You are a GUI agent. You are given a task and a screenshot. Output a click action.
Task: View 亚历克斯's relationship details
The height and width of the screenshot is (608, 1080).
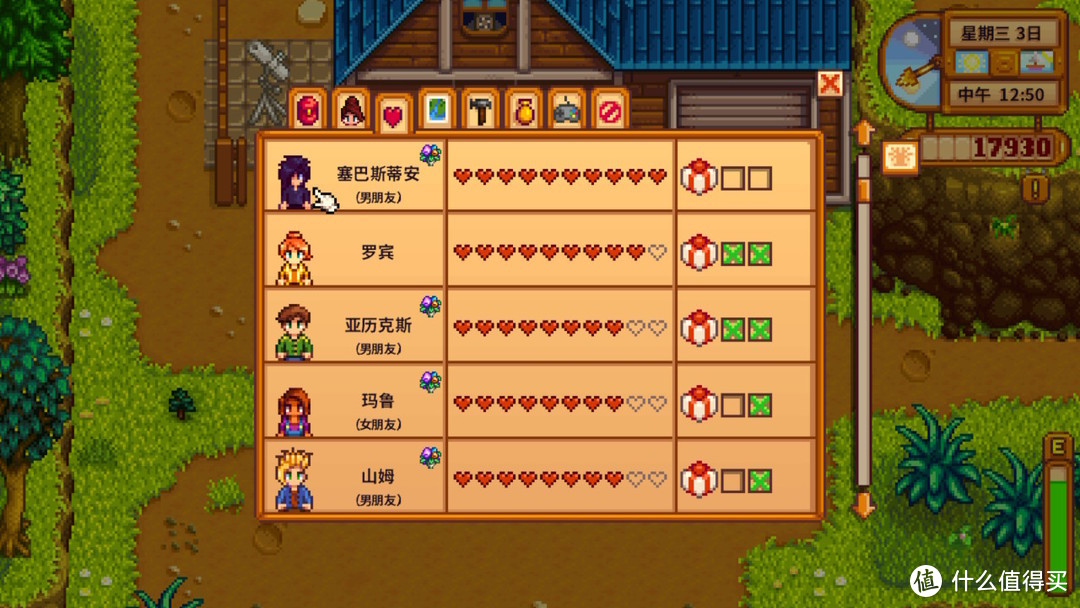[540, 327]
